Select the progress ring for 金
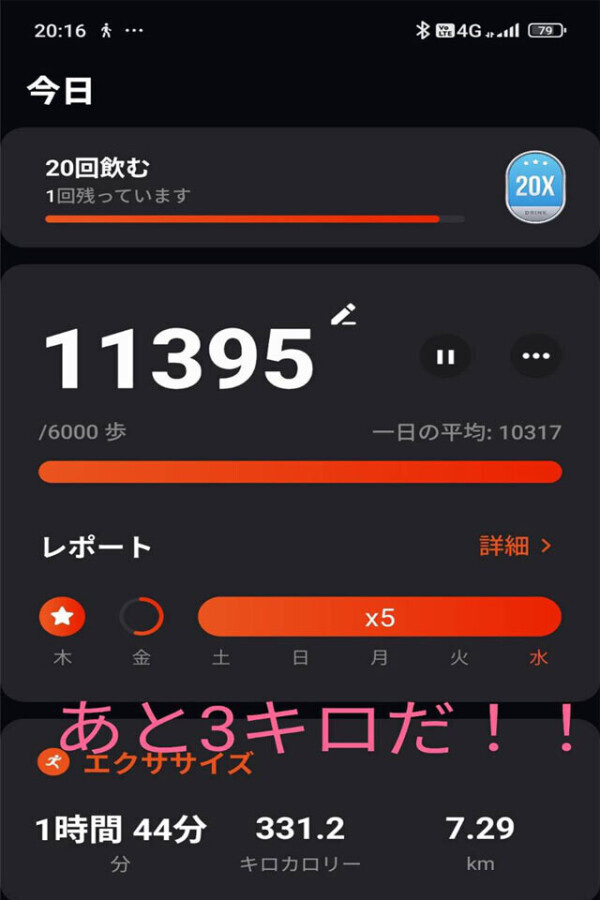This screenshot has height=900, width=600. tap(141, 618)
